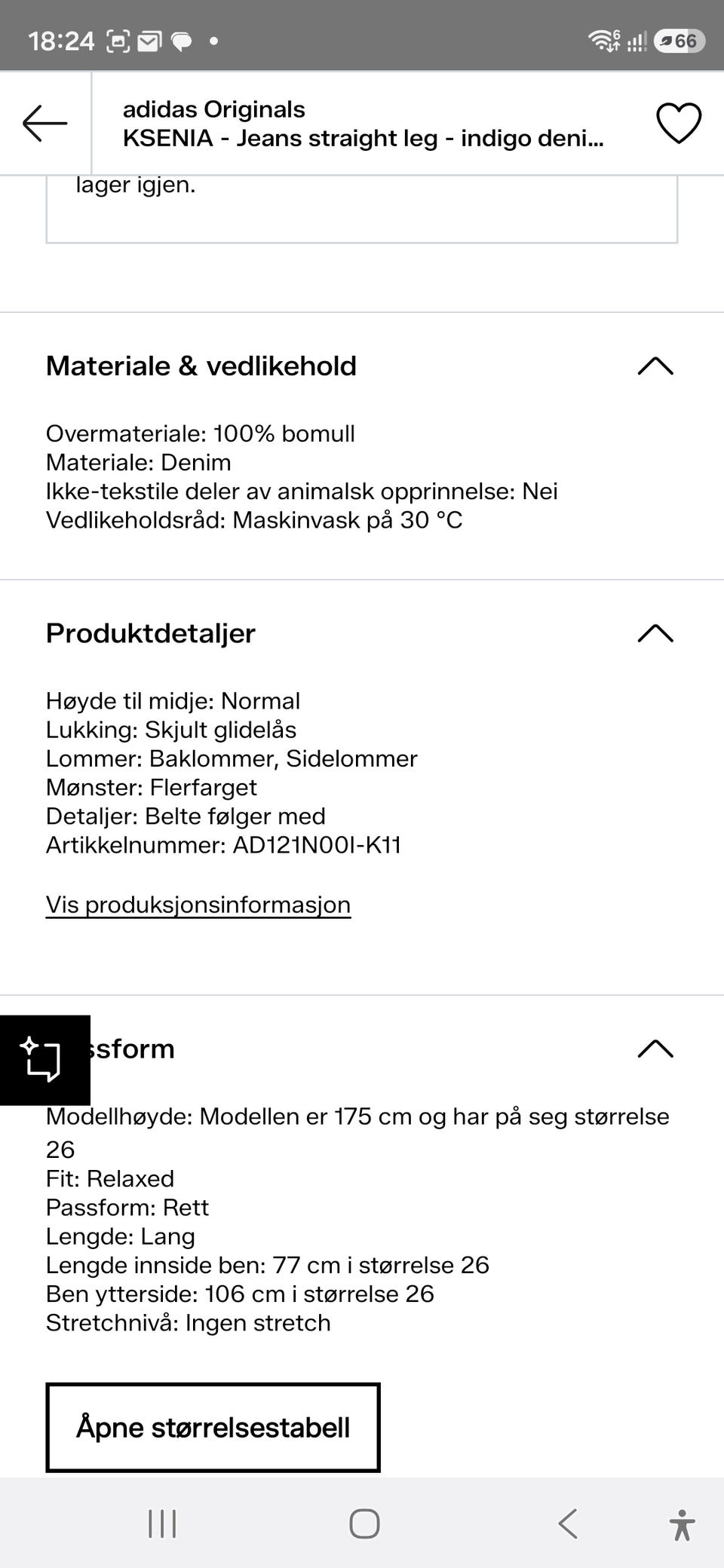Open Vis produksjonsinformasjon link

click(x=198, y=905)
